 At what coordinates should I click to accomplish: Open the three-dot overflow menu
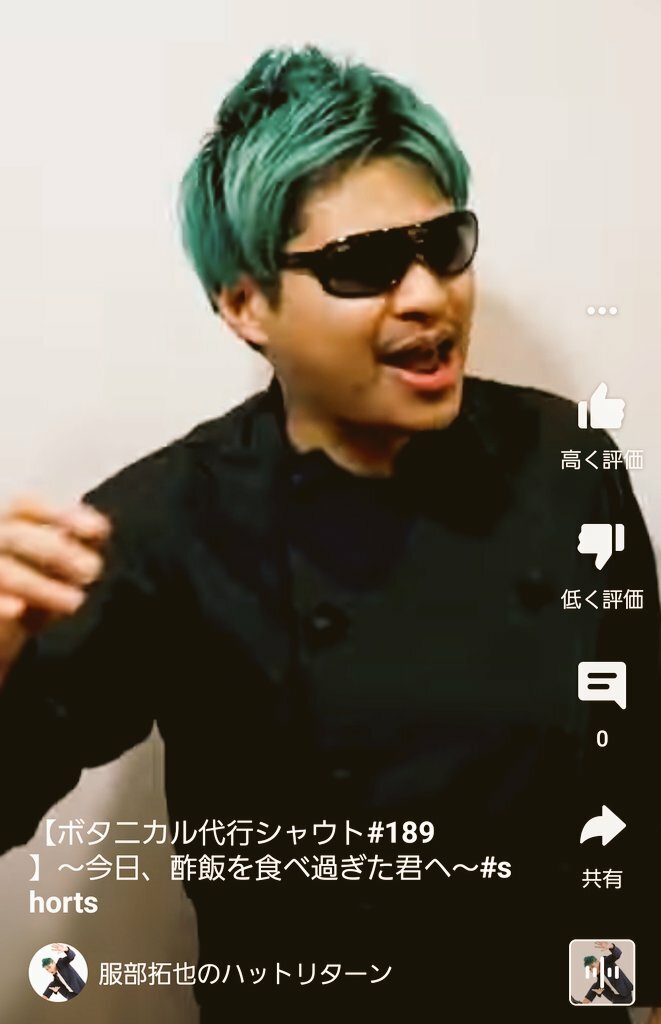tap(602, 310)
